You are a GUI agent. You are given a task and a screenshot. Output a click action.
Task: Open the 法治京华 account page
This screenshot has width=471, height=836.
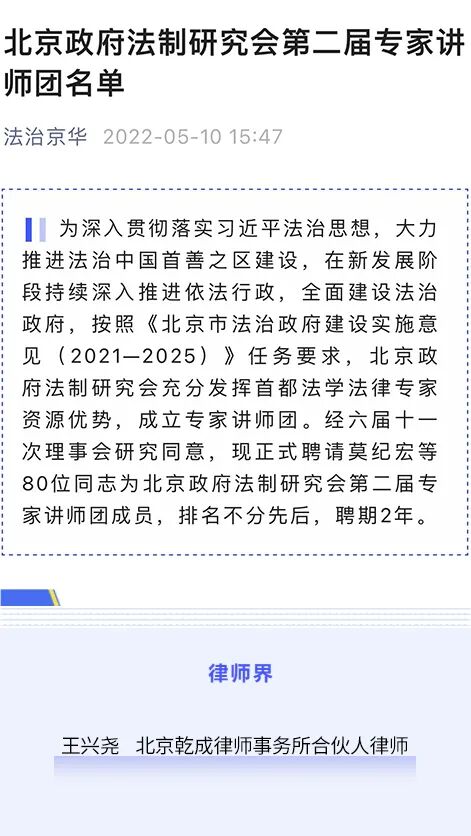(45, 137)
